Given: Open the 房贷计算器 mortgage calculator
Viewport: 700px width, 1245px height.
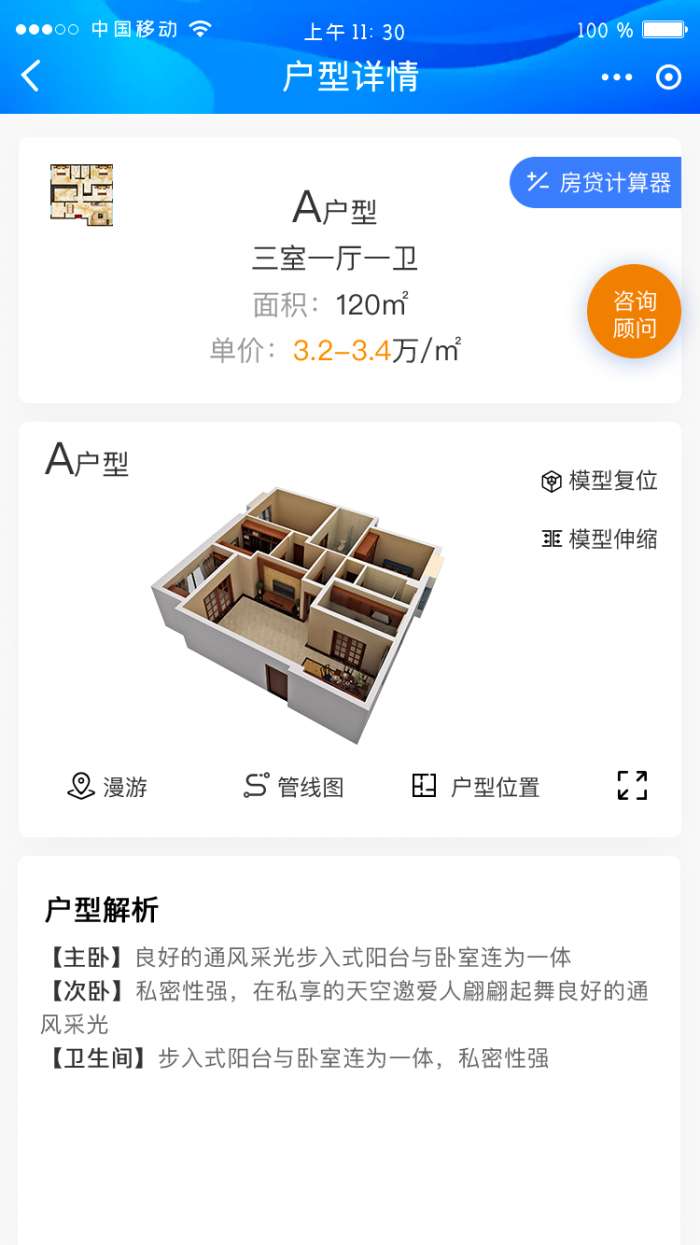Looking at the screenshot, I should [598, 182].
